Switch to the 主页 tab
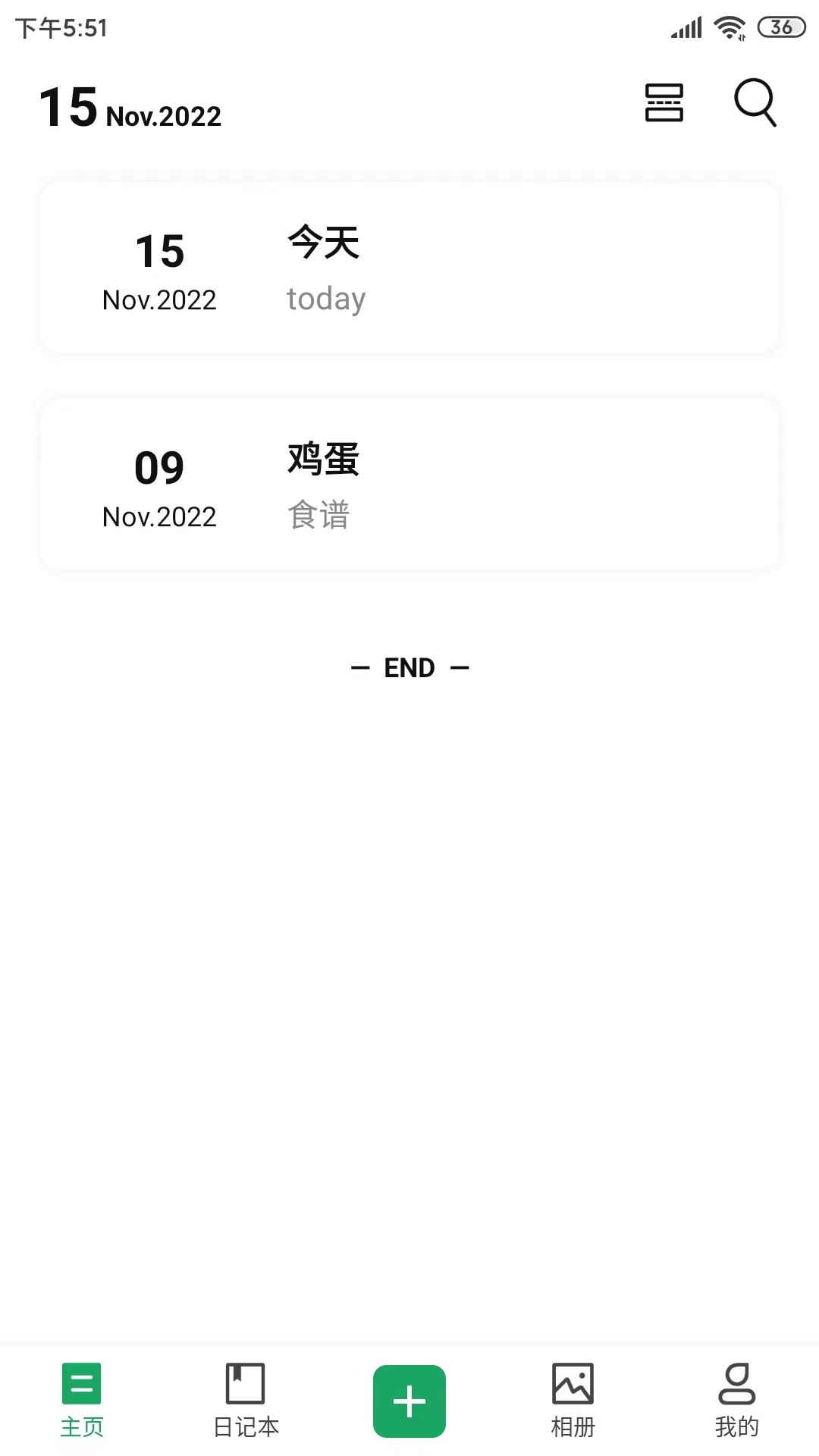 [82, 1401]
